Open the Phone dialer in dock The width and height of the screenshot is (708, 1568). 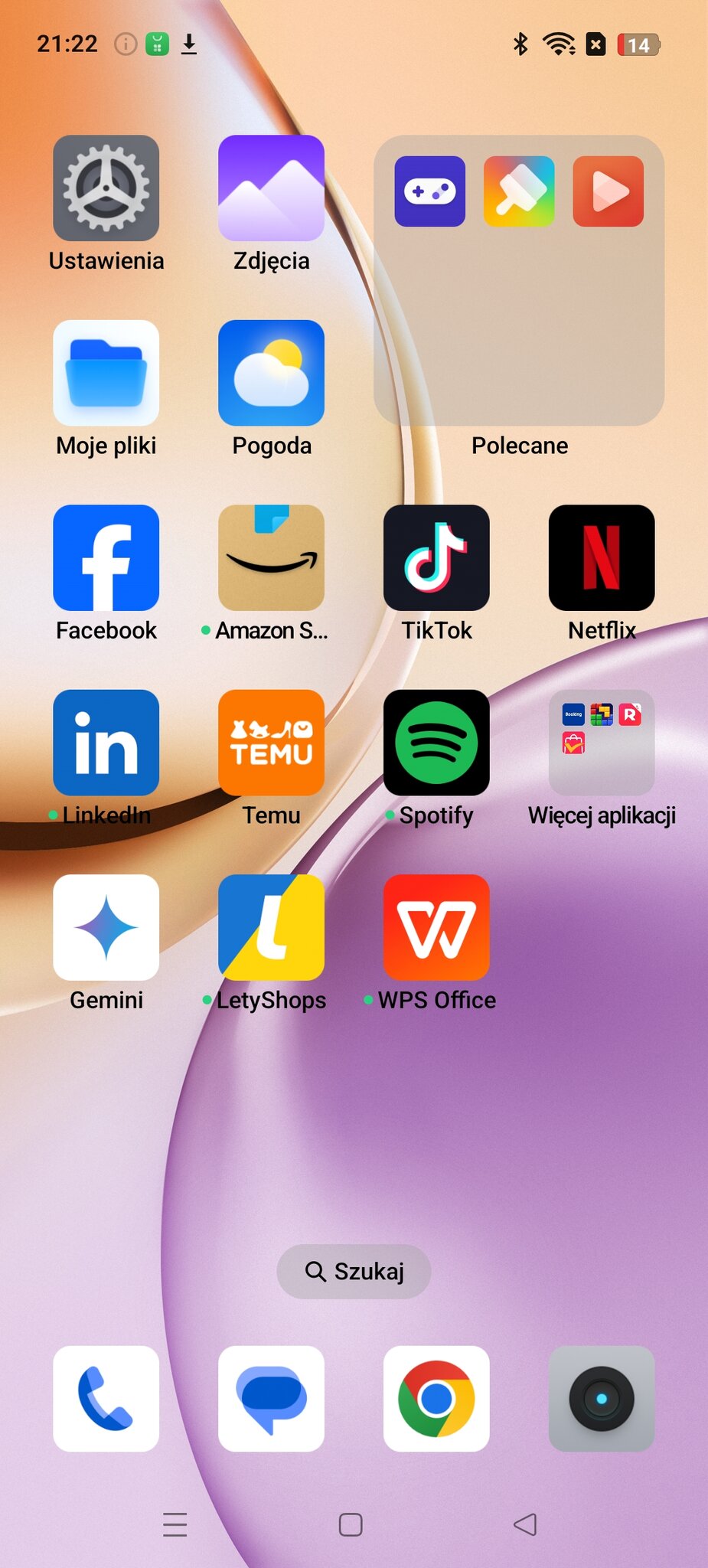[x=106, y=1399]
